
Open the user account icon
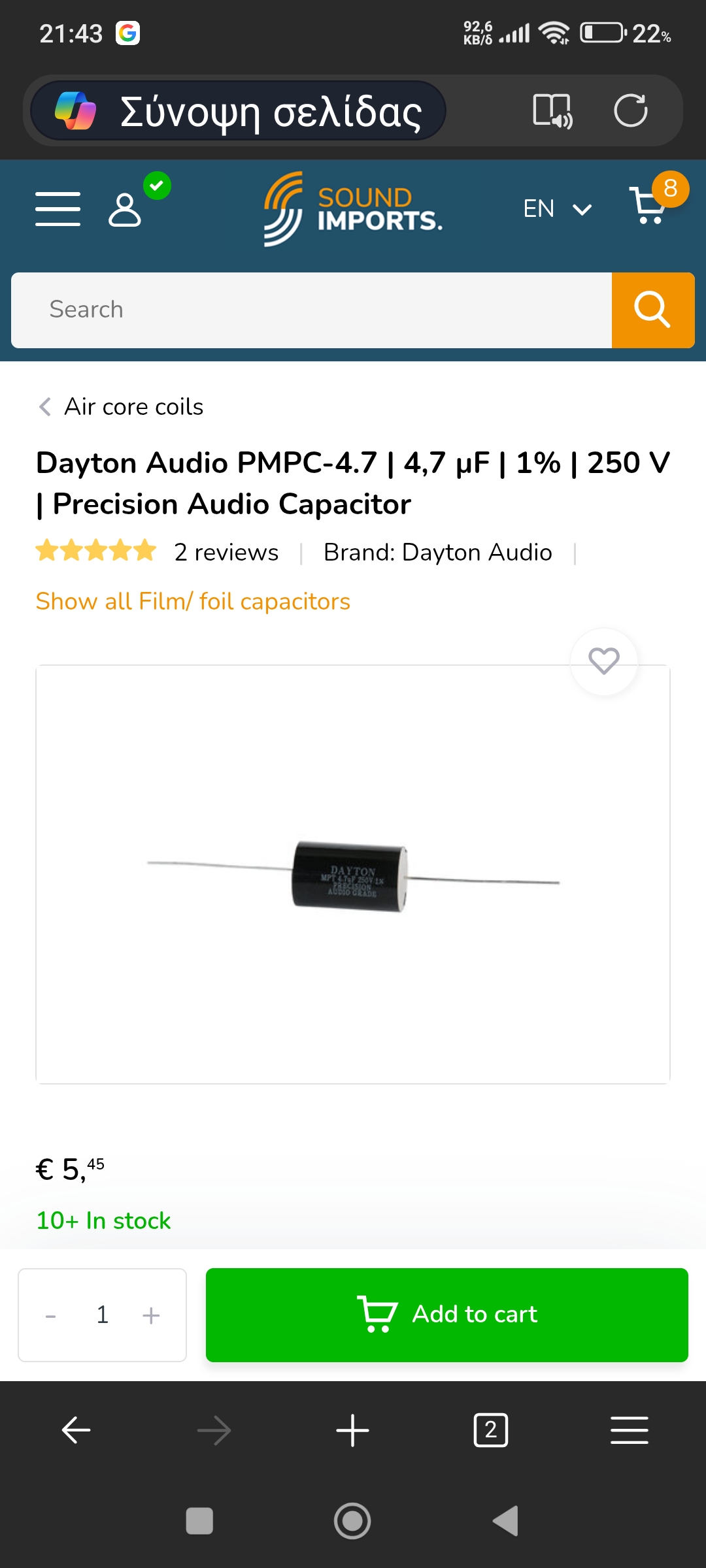pyautogui.click(x=124, y=209)
